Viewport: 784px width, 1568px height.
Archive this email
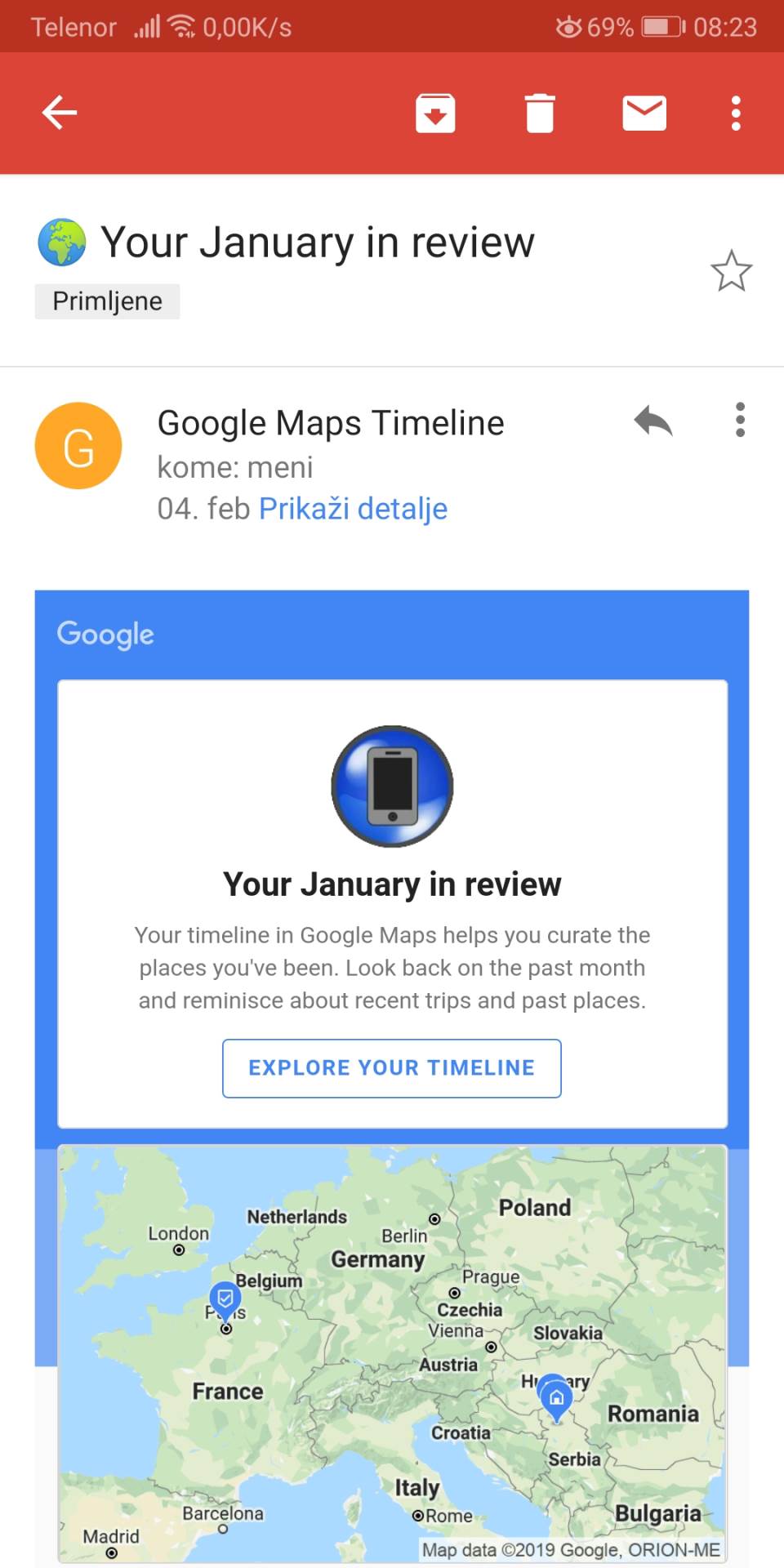(435, 113)
